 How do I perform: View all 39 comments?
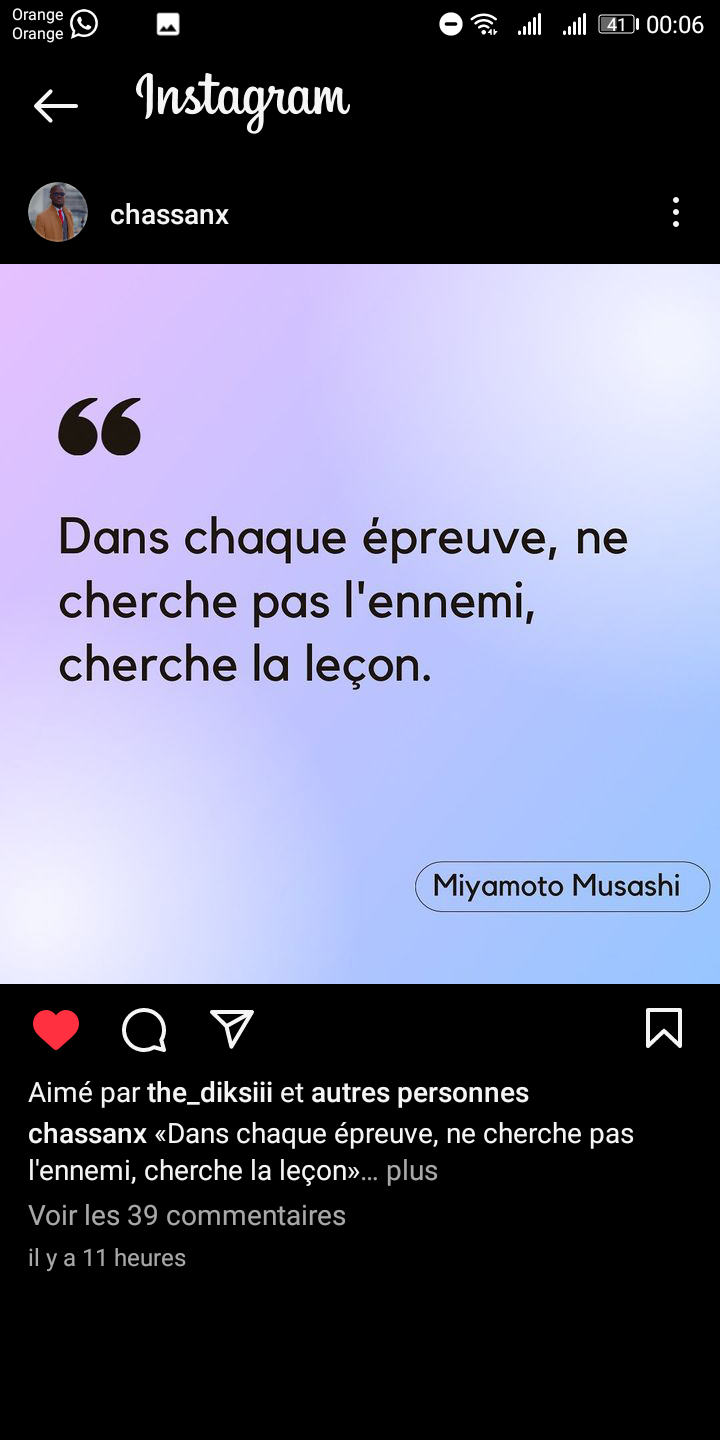point(187,1215)
